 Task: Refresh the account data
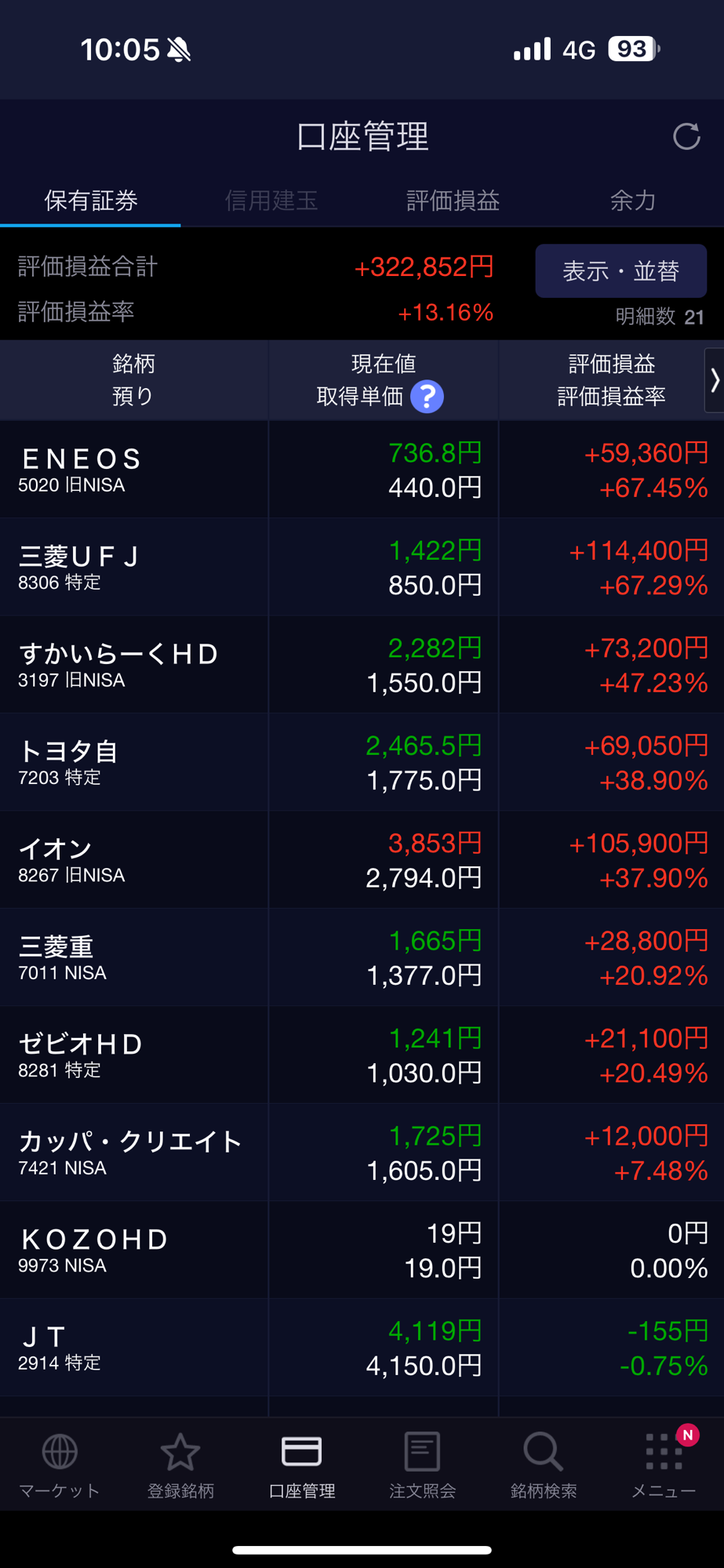coord(686,136)
